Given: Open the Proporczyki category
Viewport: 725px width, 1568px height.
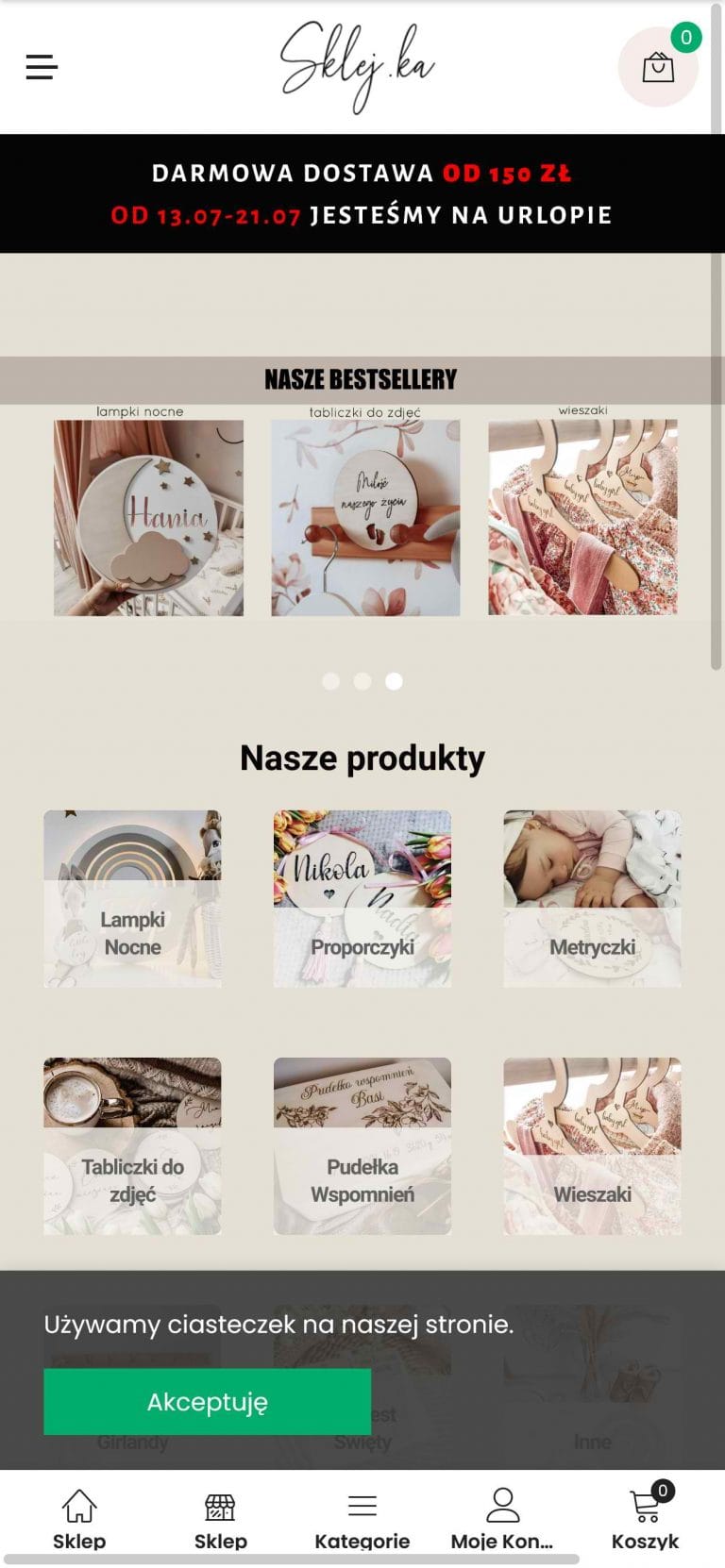Looking at the screenshot, I should click(x=362, y=898).
